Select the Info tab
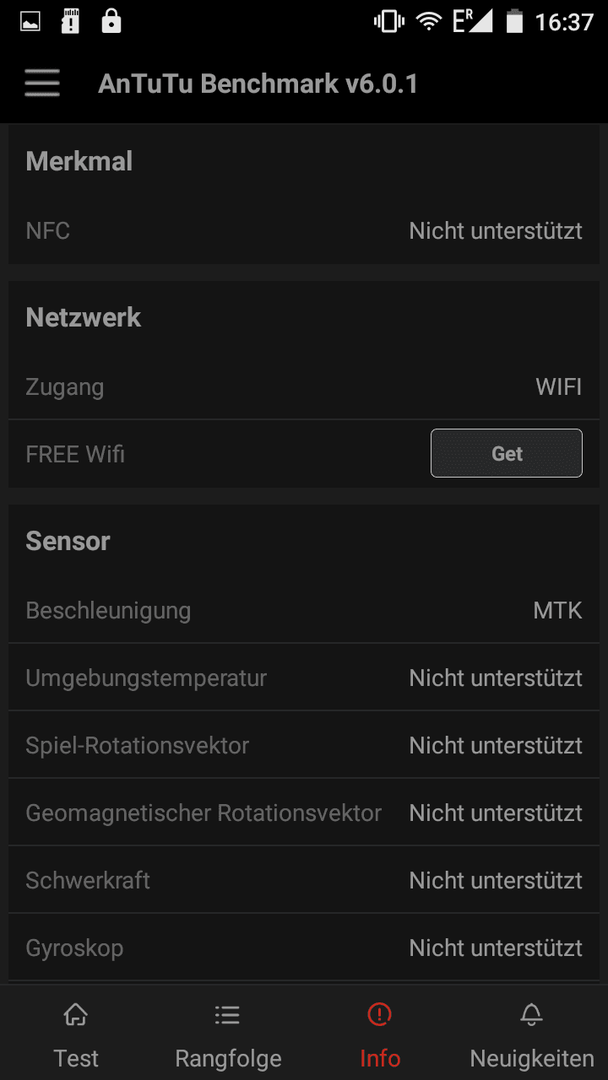608x1080 pixels. pyautogui.click(x=380, y=1034)
